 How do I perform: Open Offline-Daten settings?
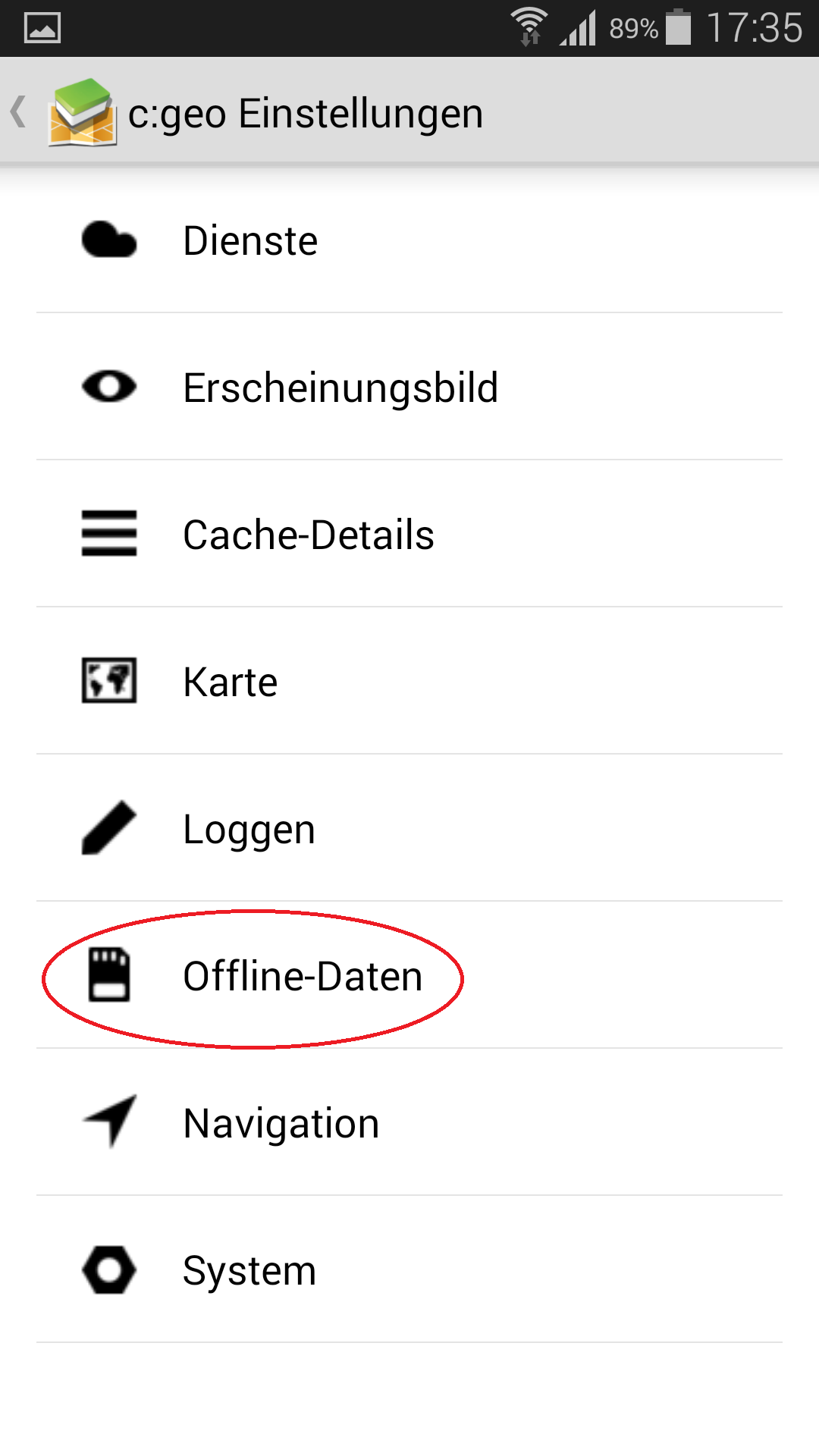click(409, 975)
